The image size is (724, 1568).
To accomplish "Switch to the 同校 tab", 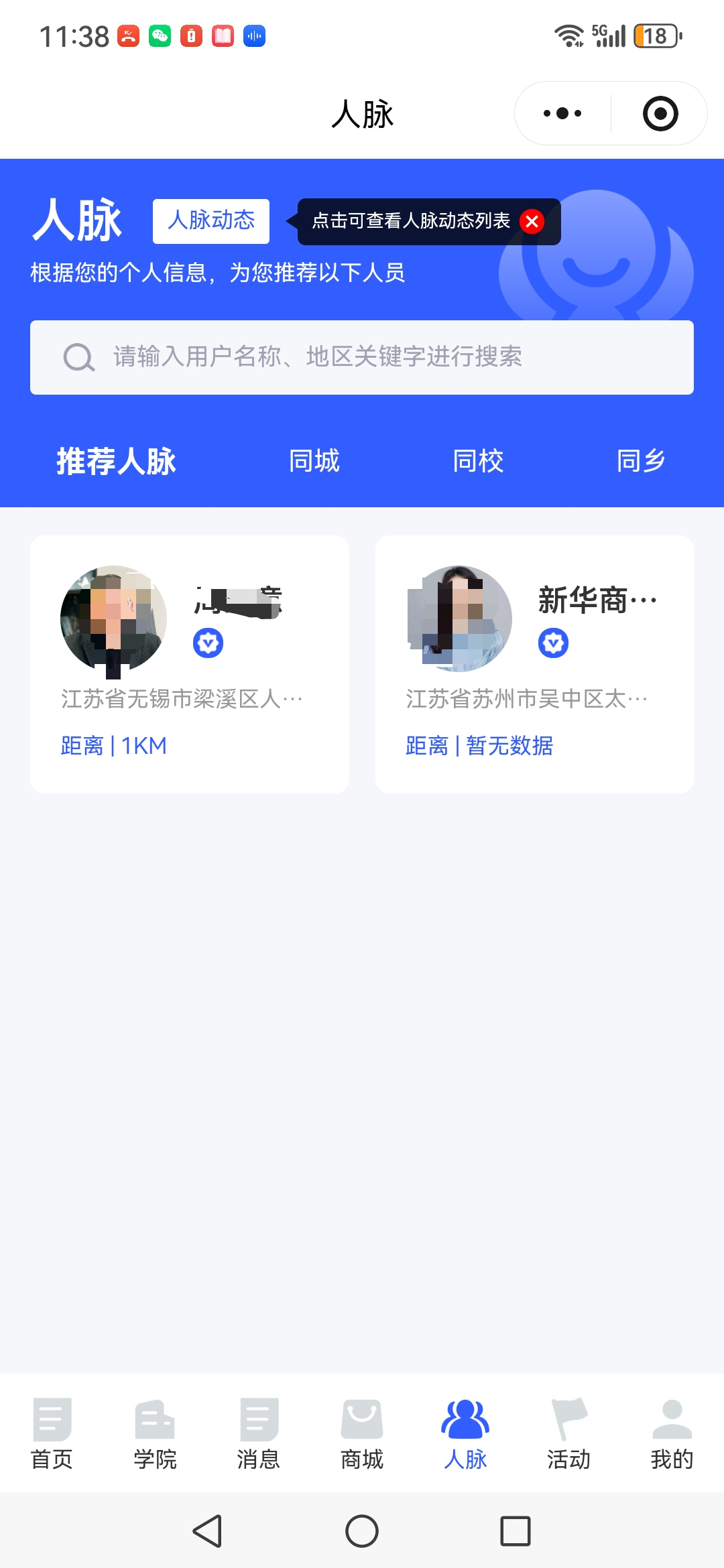I will (x=478, y=461).
